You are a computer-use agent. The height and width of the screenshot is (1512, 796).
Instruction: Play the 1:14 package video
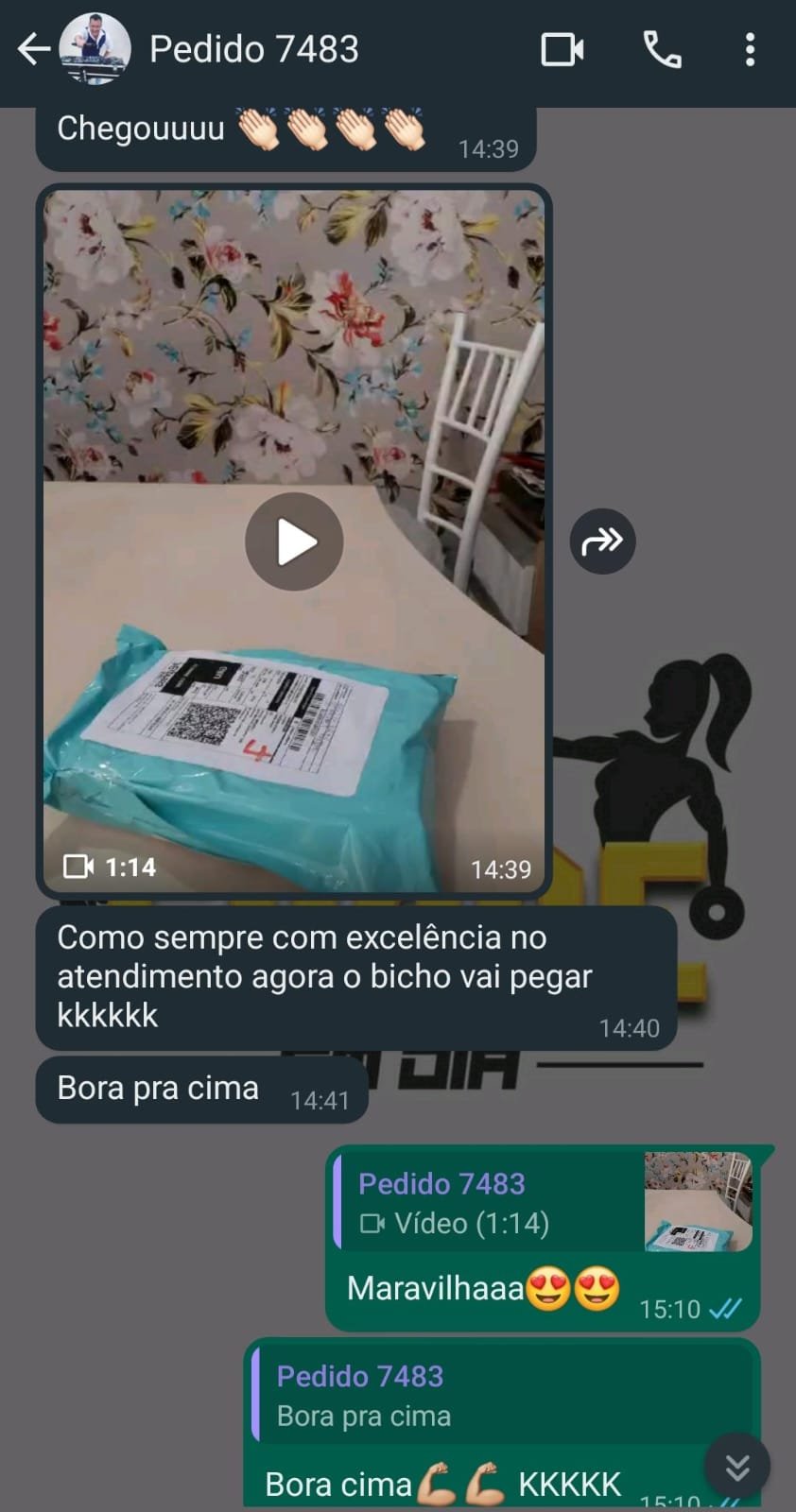coord(294,542)
